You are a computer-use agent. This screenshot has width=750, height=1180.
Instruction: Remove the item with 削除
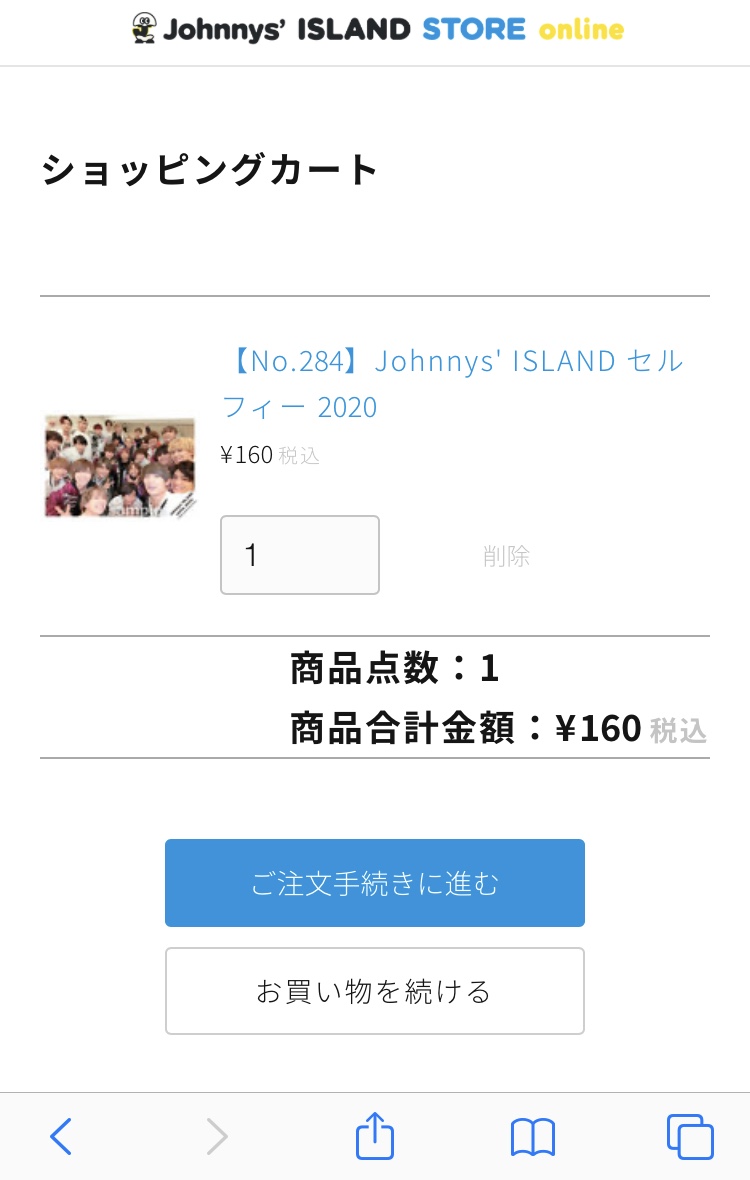[506, 556]
